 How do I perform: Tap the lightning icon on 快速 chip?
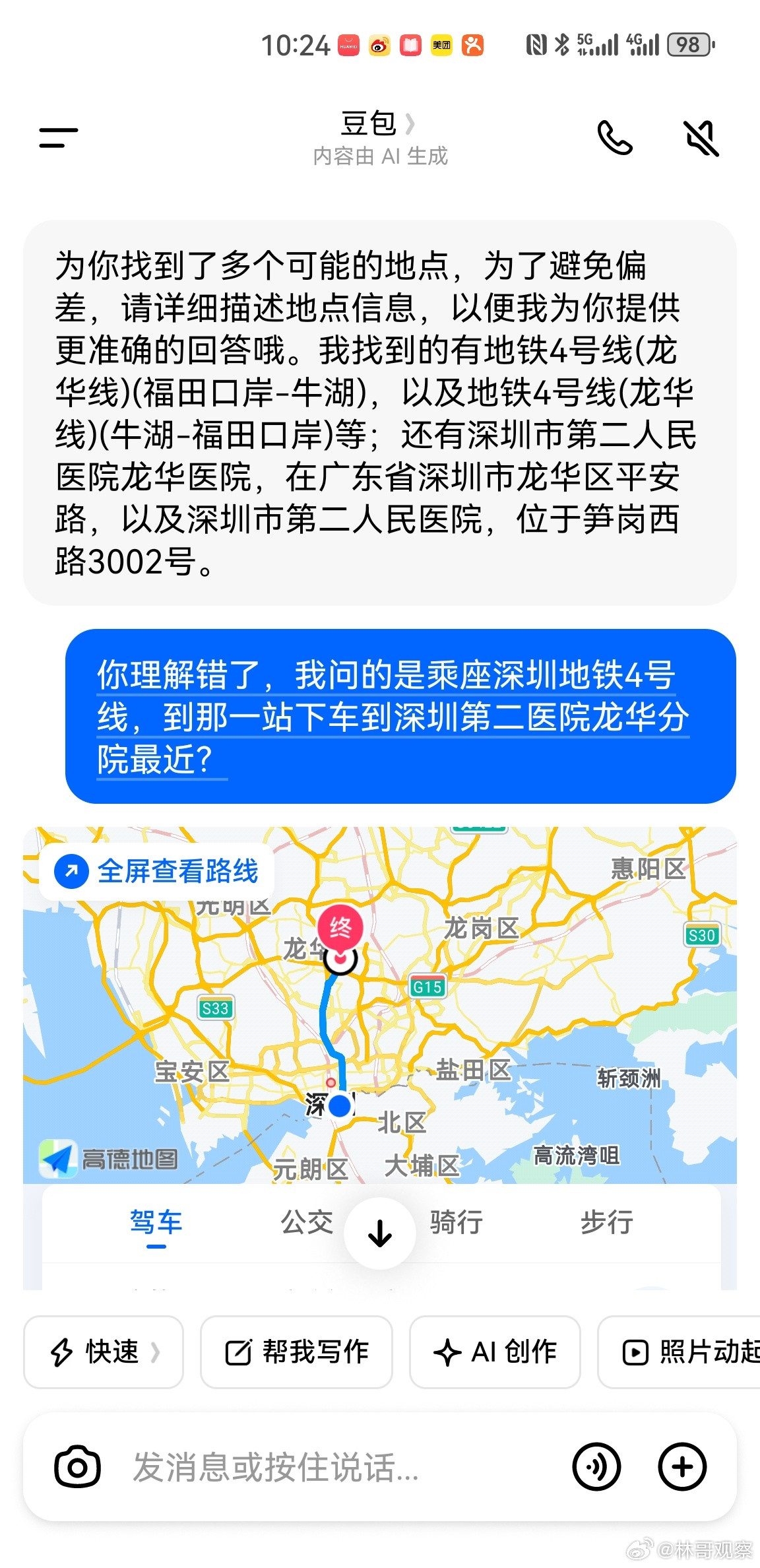pyautogui.click(x=63, y=1352)
